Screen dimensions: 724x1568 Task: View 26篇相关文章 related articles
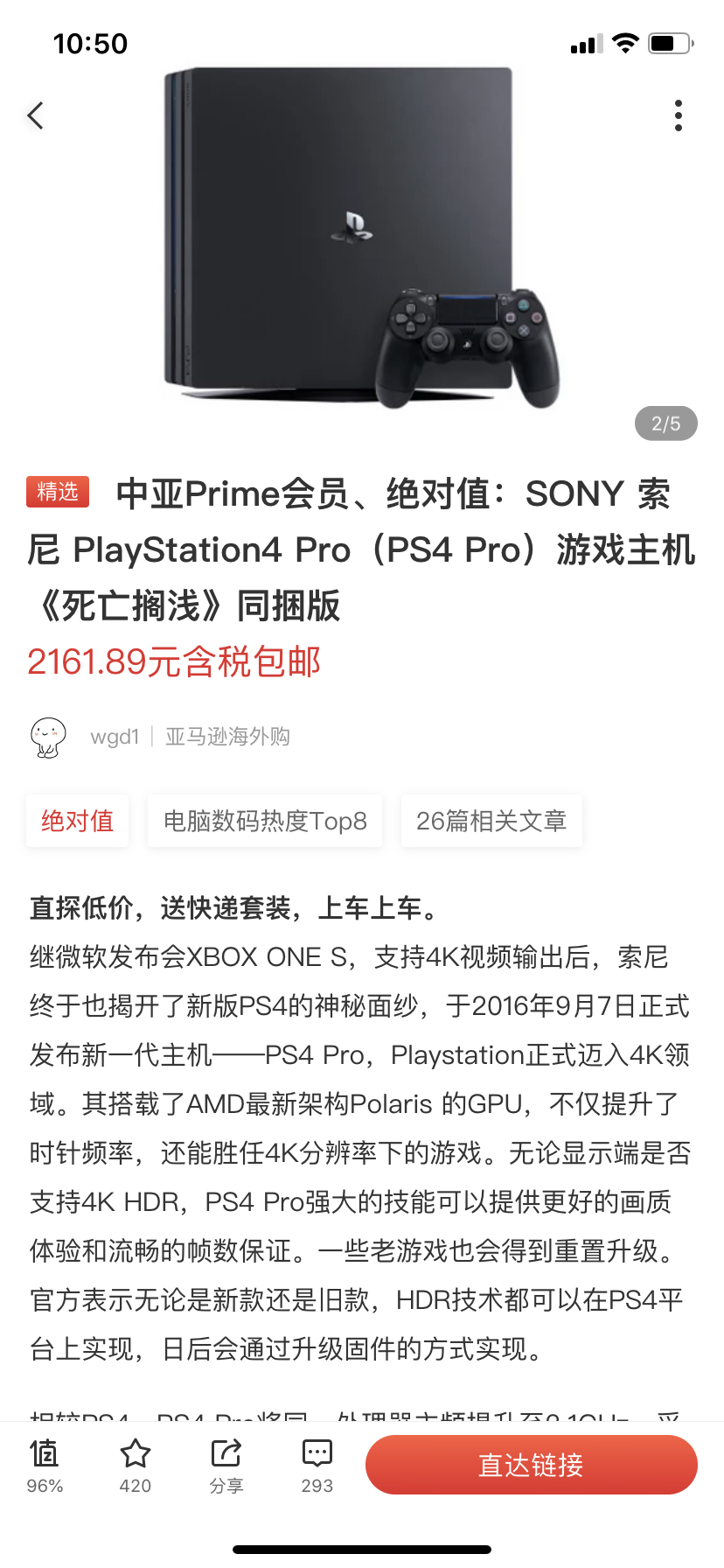[x=491, y=821]
